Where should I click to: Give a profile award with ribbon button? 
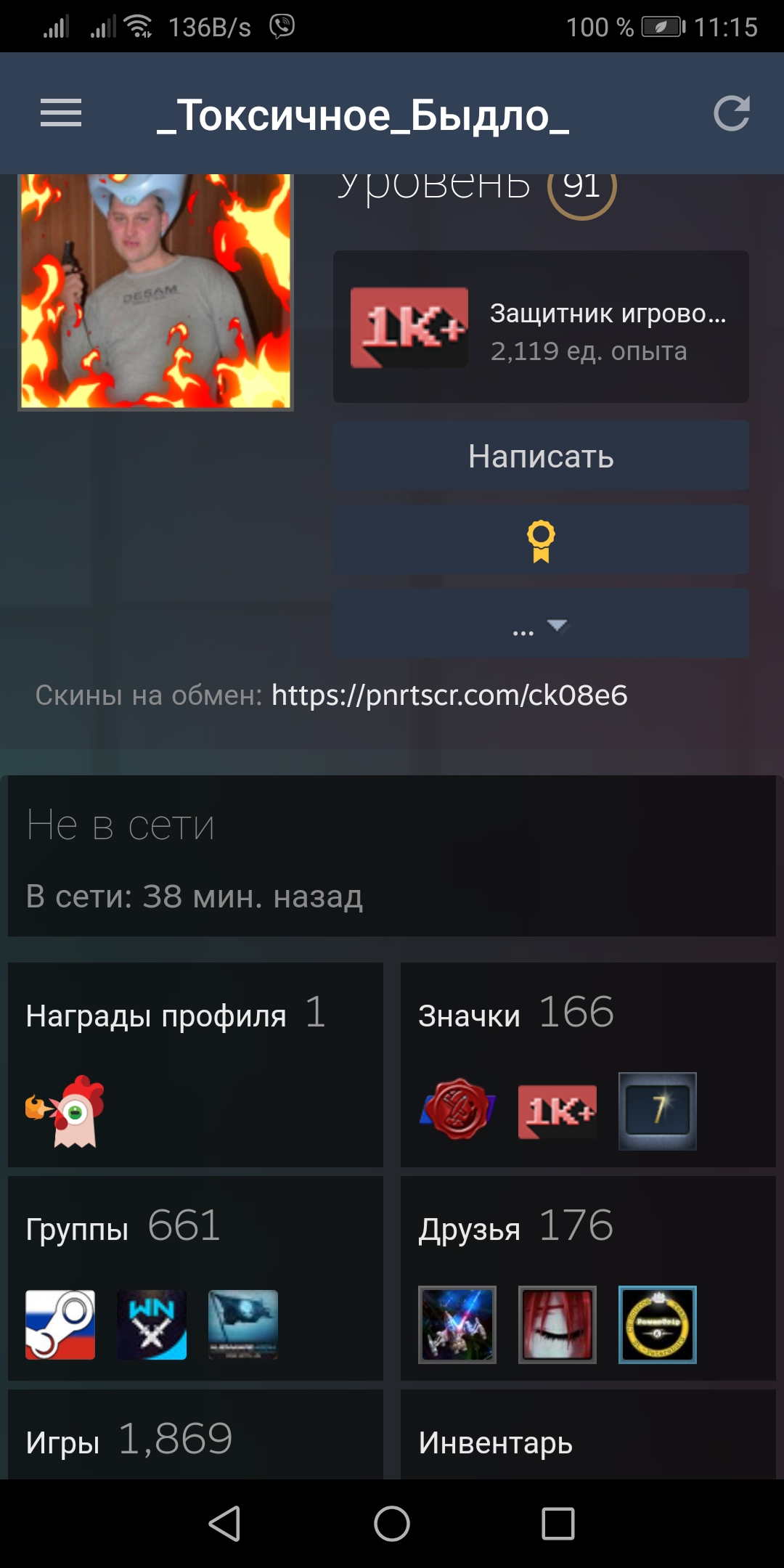[541, 540]
